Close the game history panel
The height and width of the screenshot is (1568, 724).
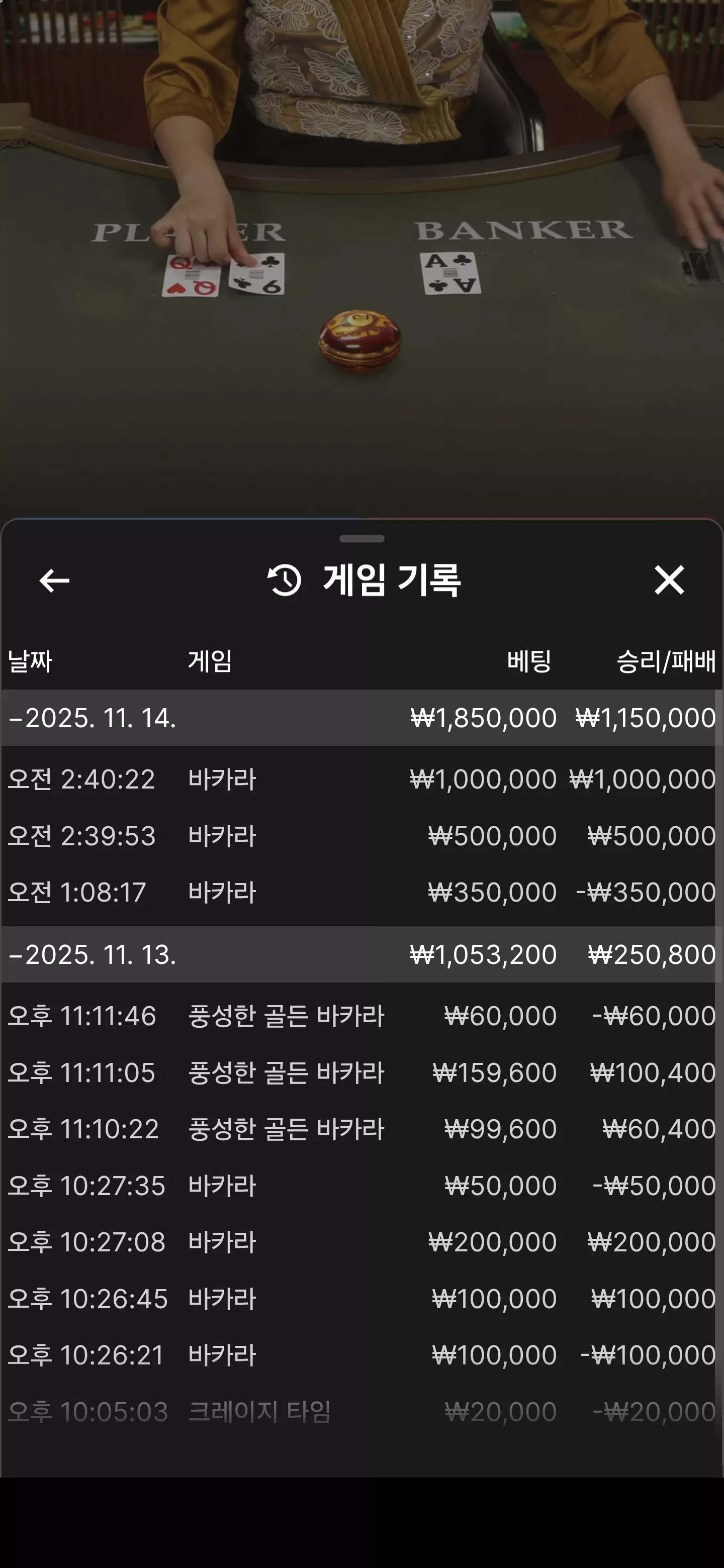(x=669, y=579)
